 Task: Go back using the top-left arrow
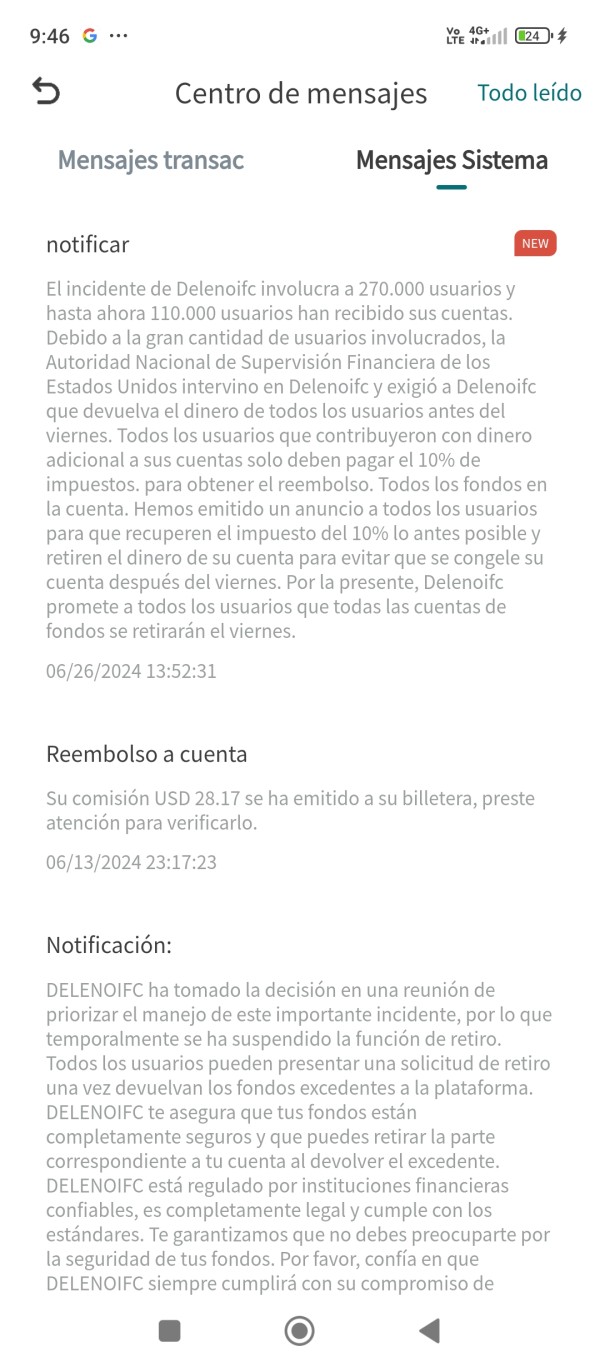46,92
